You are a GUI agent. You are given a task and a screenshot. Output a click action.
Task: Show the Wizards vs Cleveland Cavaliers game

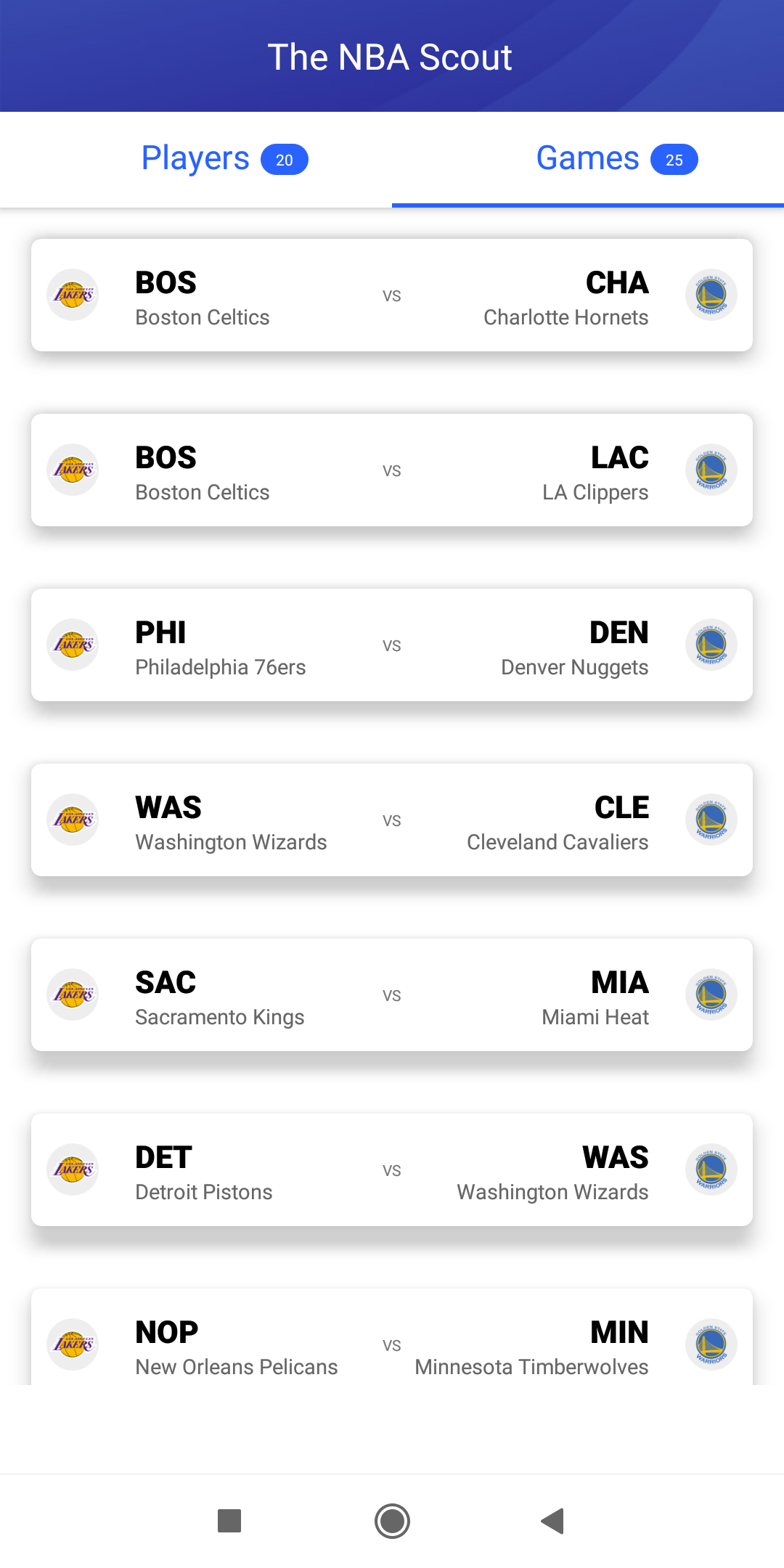pyautogui.click(x=392, y=820)
